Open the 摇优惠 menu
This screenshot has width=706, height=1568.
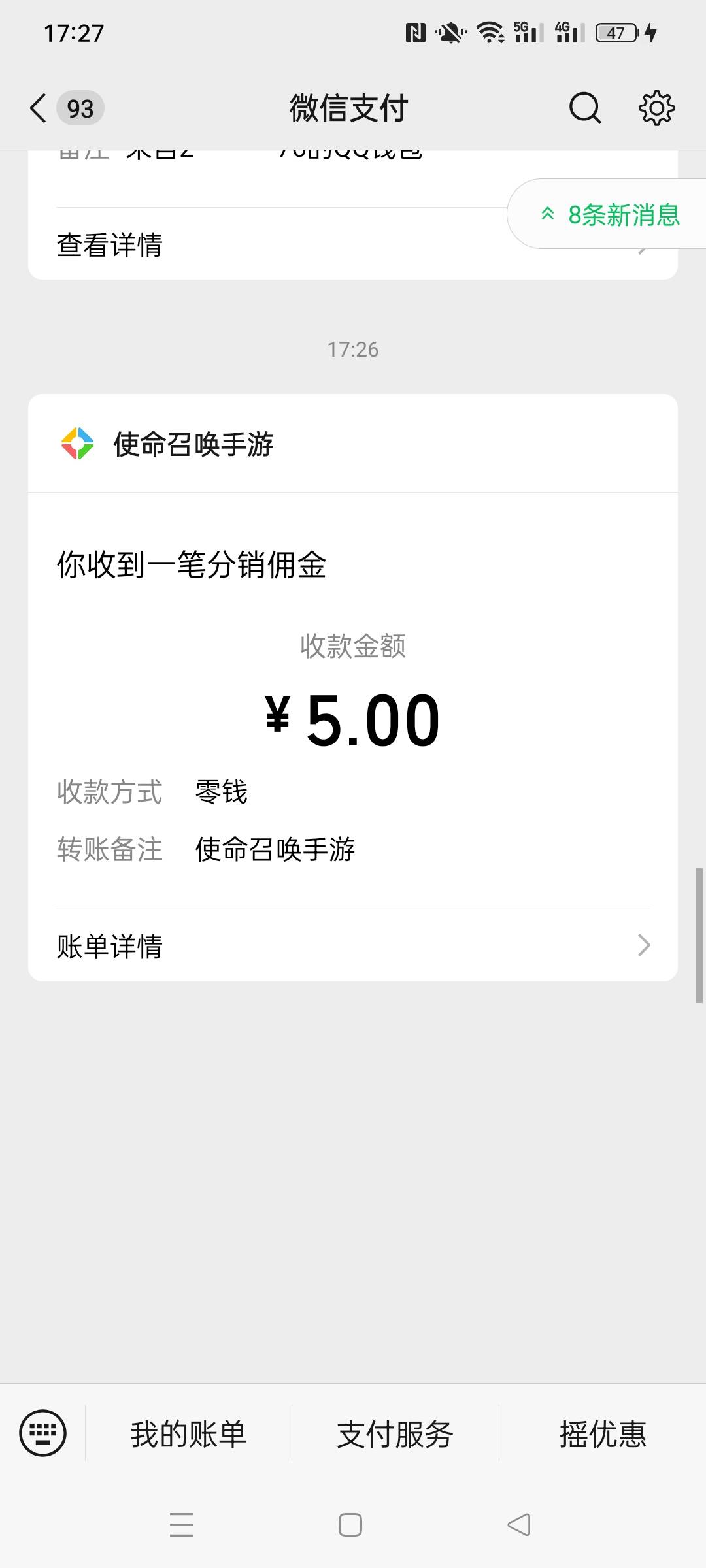(x=602, y=1434)
